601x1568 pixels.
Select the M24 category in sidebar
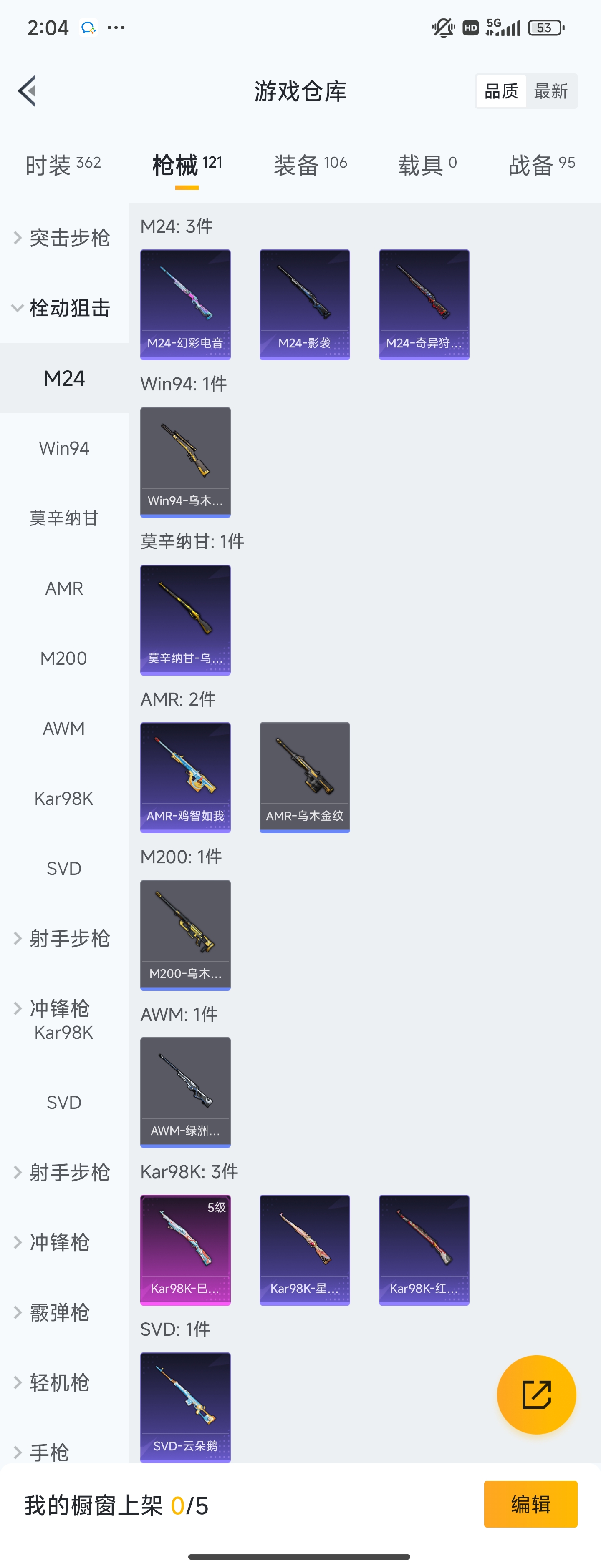[64, 377]
